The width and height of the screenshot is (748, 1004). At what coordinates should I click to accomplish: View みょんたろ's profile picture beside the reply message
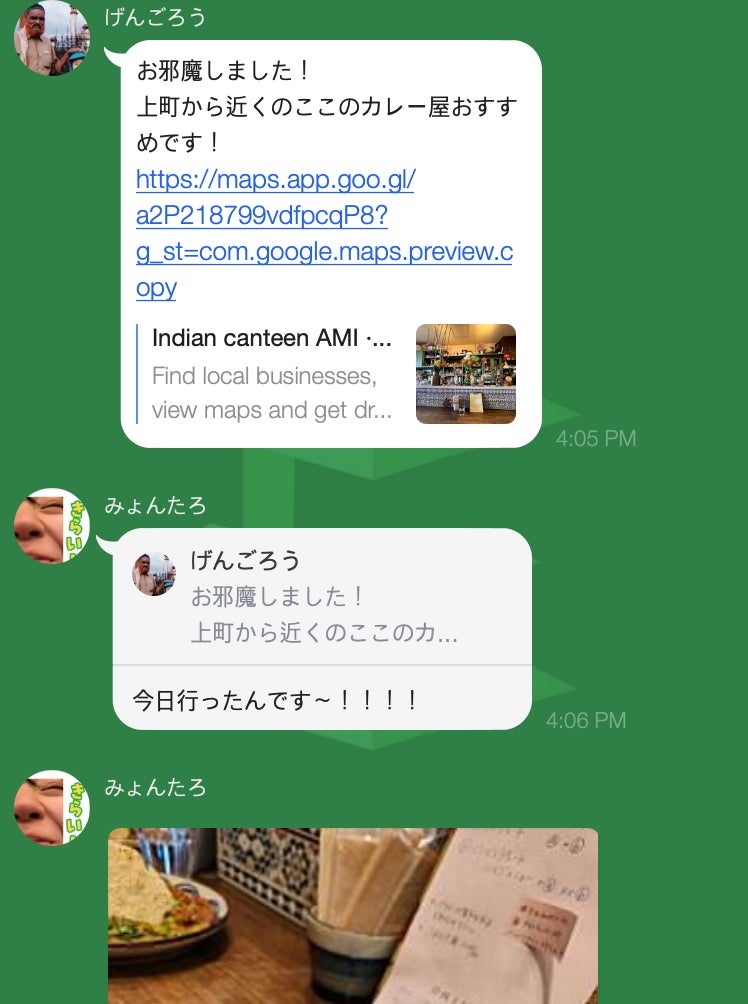(x=52, y=526)
